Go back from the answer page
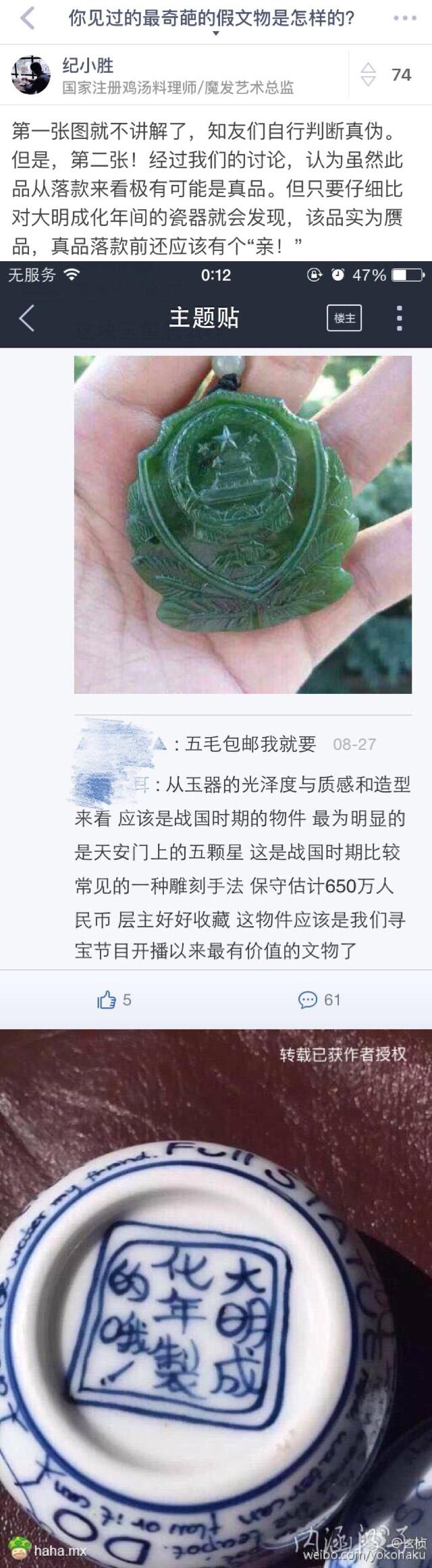This screenshot has height=1568, width=432. (x=27, y=18)
